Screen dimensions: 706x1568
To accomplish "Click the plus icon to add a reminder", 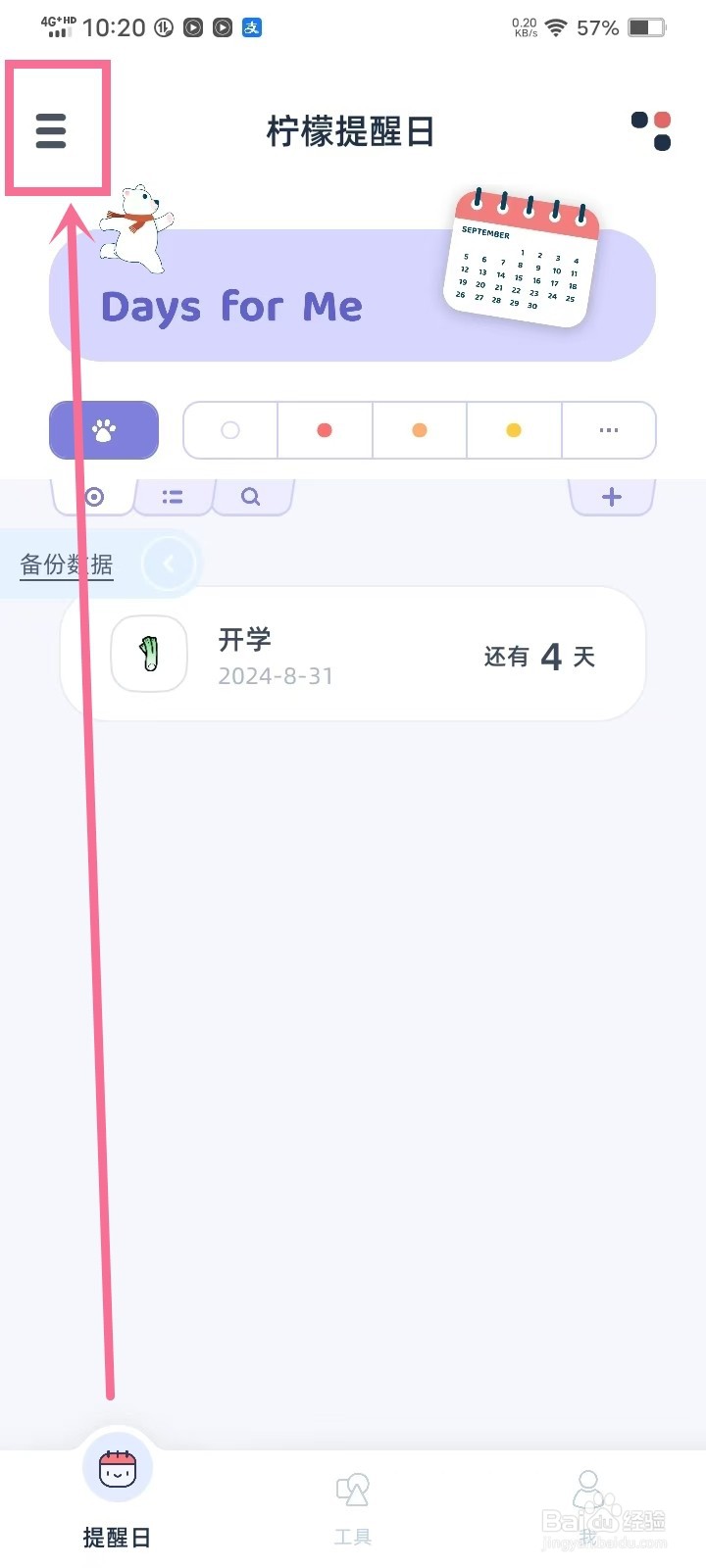I will coord(611,497).
